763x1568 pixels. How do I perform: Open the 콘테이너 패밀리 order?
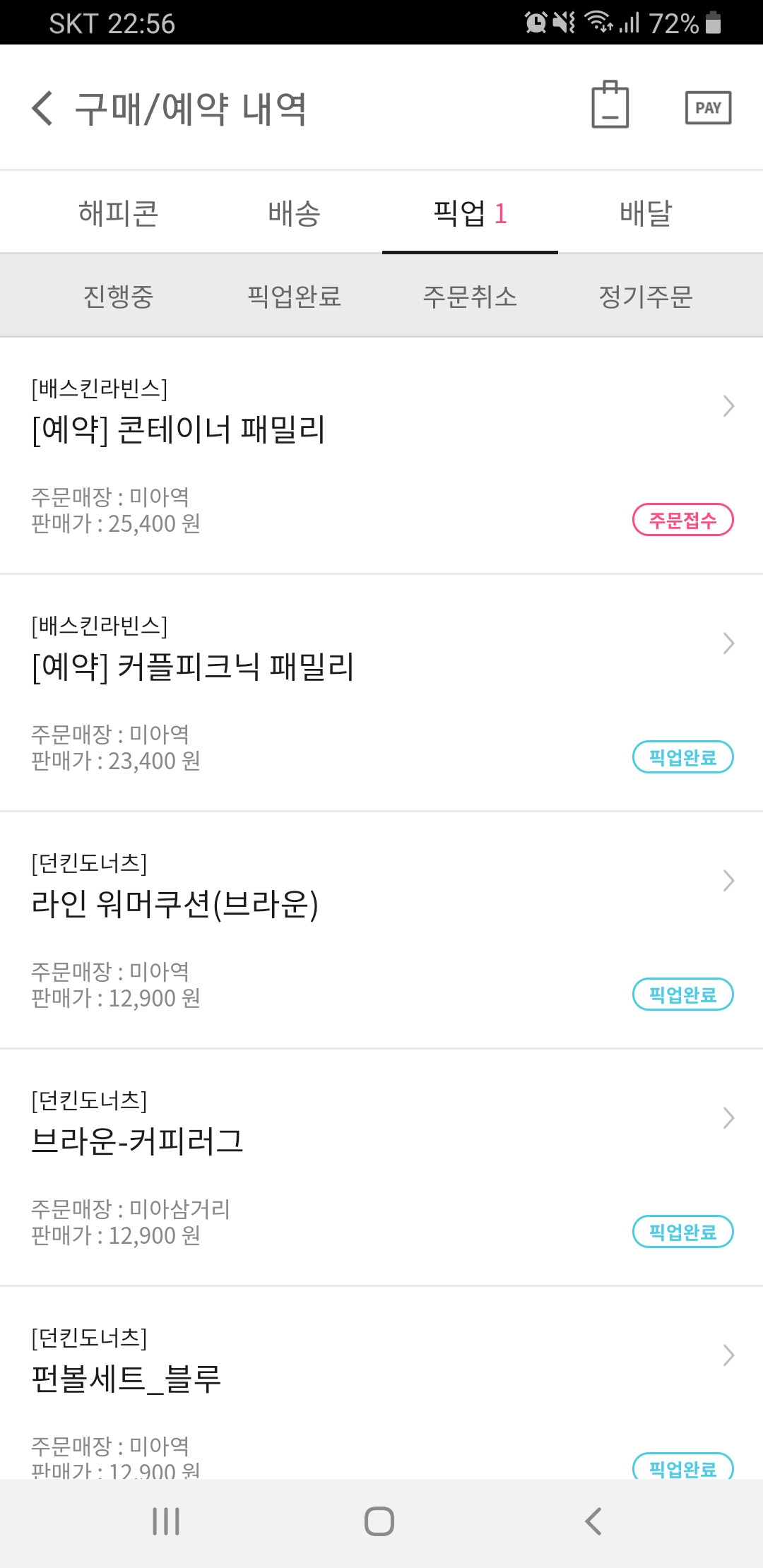381,456
